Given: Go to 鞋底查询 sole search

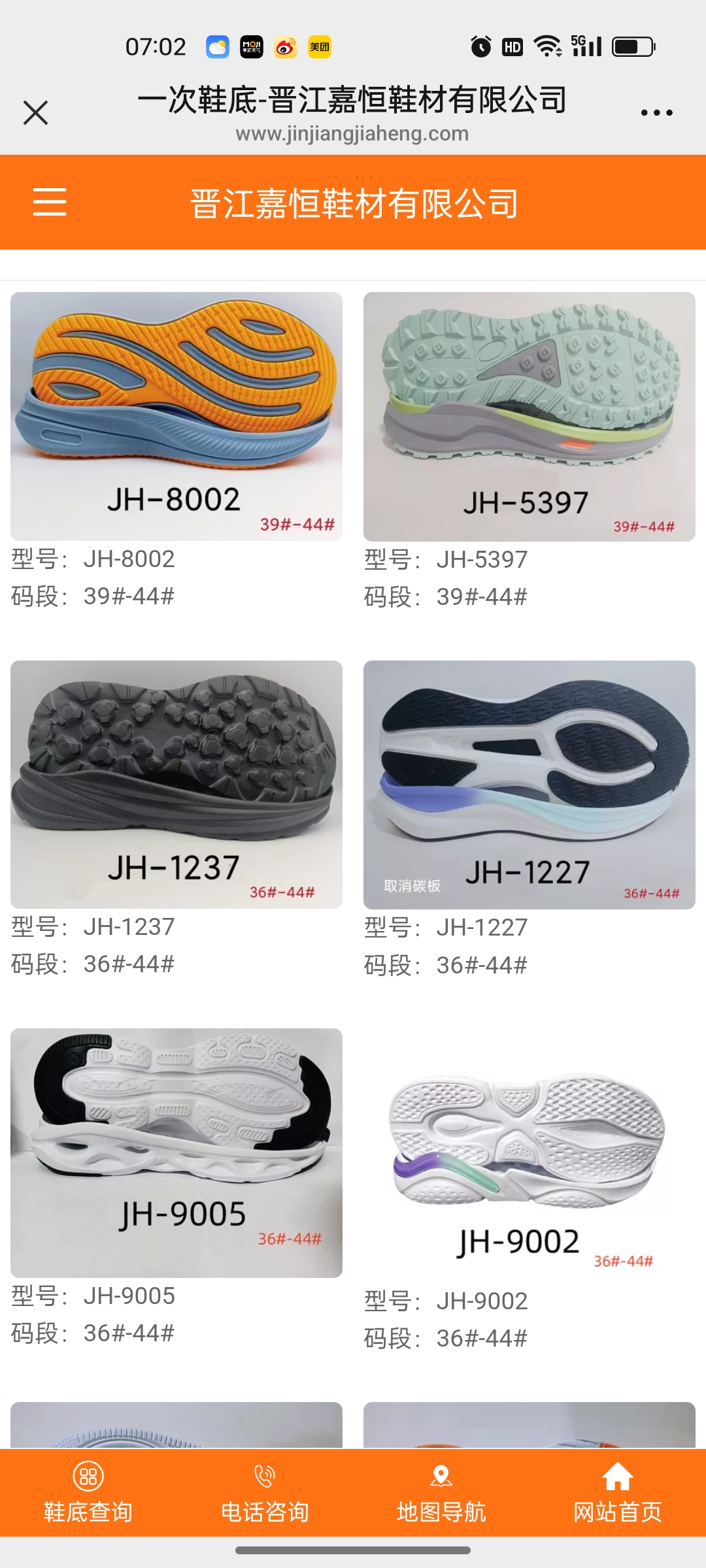Looking at the screenshot, I should tap(88, 1493).
